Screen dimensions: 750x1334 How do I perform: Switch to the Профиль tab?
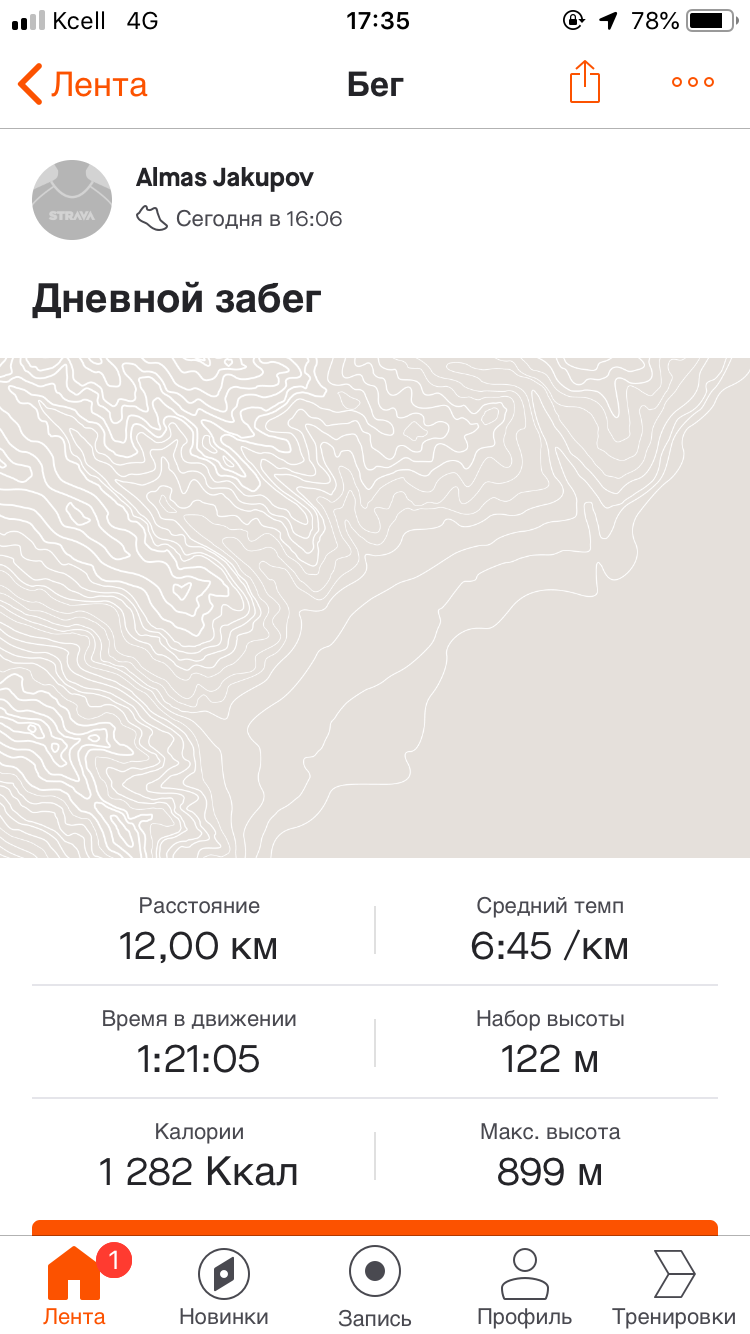click(x=524, y=1286)
